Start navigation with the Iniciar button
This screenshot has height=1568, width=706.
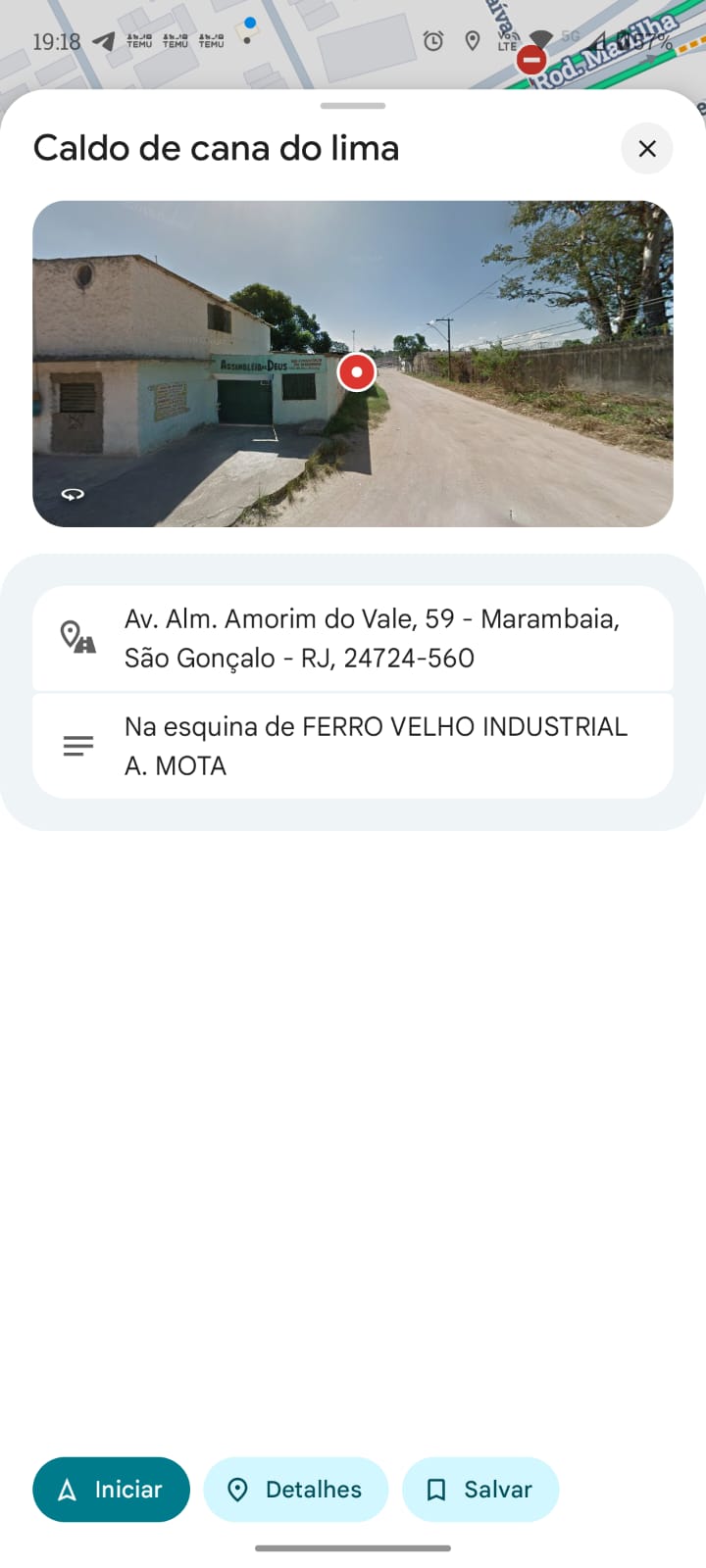tap(111, 1489)
